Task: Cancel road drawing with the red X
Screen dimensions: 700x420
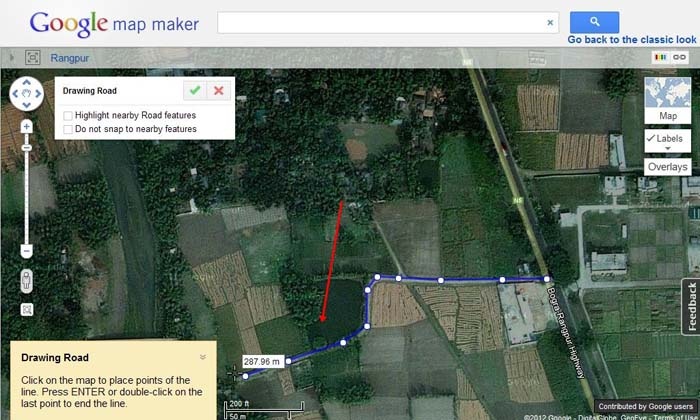Action: 219,90
